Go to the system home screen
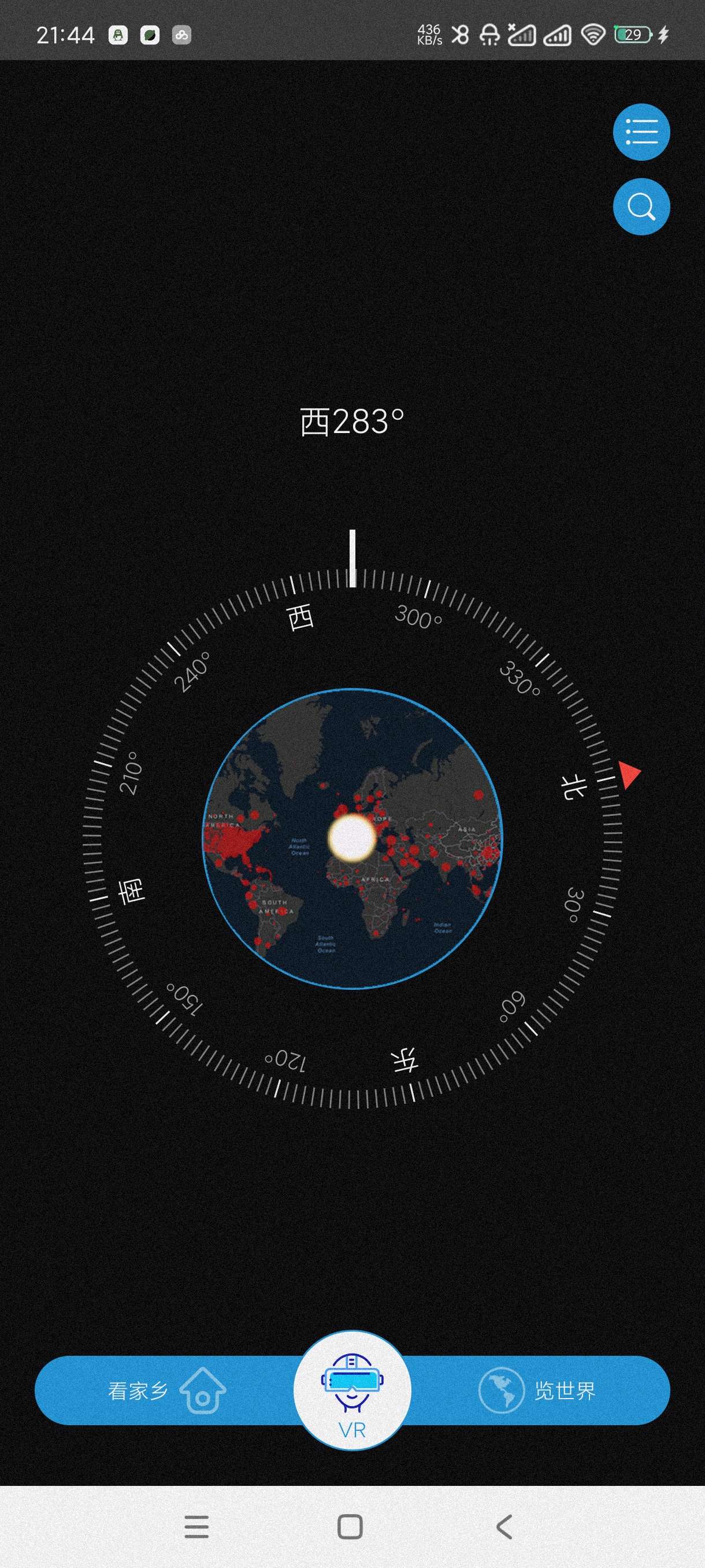Viewport: 705px width, 1568px height. coord(350,1526)
